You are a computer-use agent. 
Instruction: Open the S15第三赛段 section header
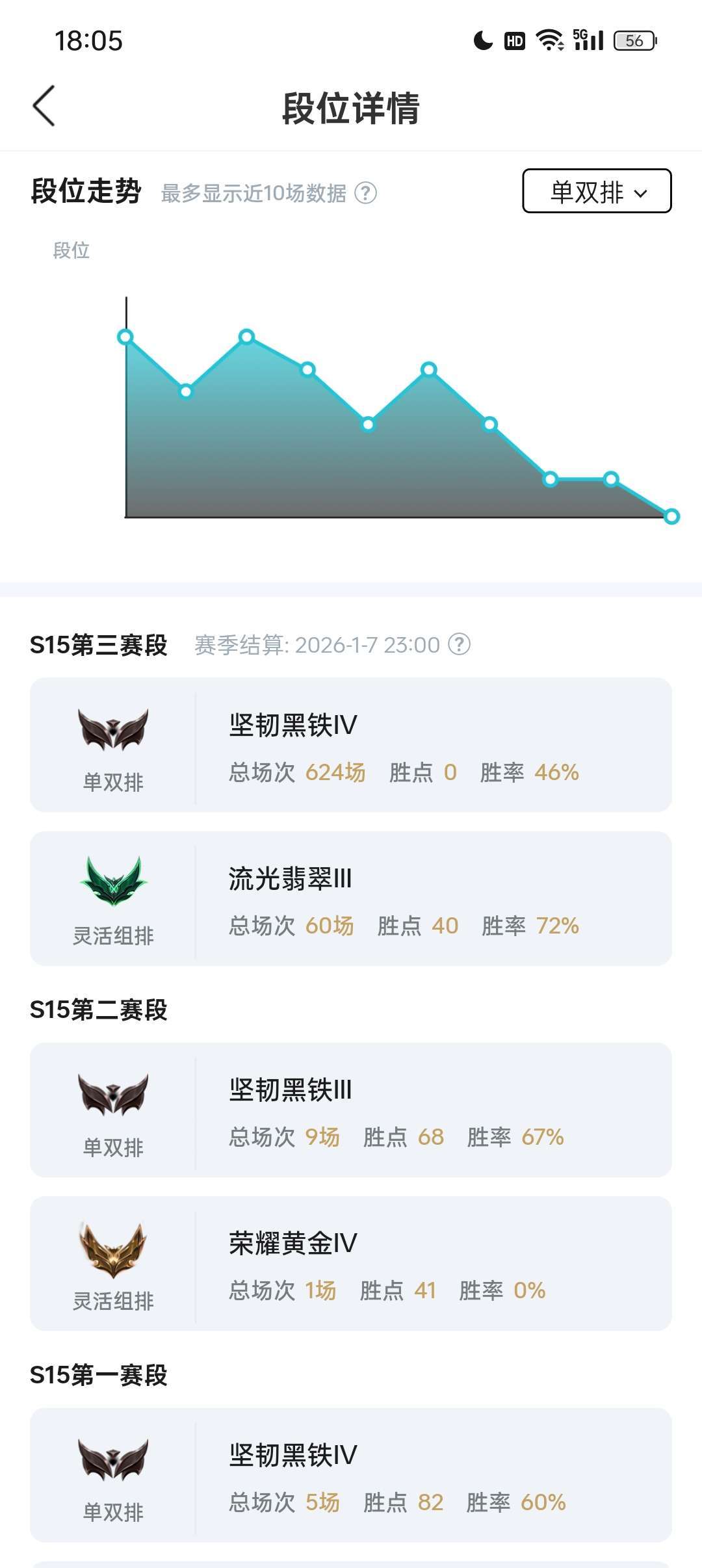click(x=97, y=644)
